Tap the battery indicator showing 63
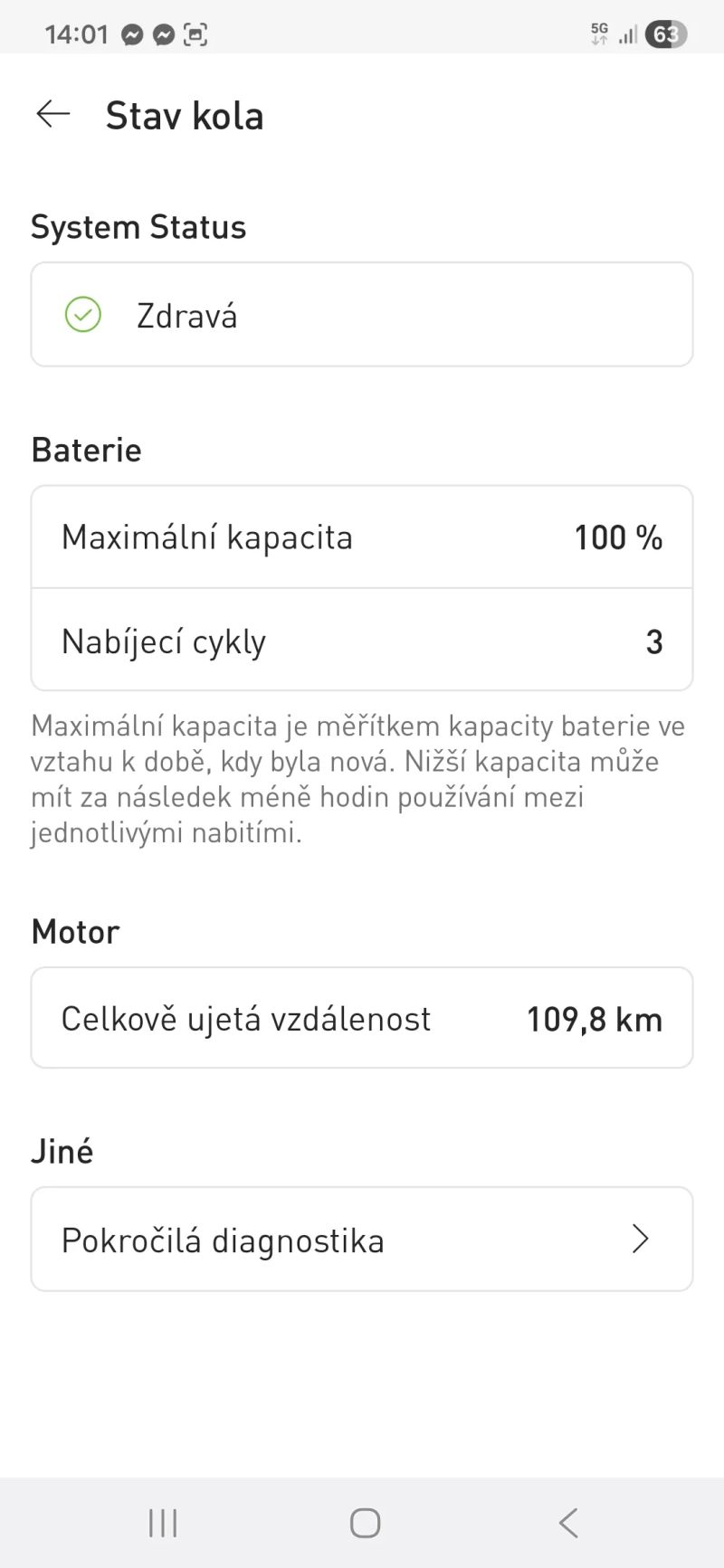 coord(665,34)
